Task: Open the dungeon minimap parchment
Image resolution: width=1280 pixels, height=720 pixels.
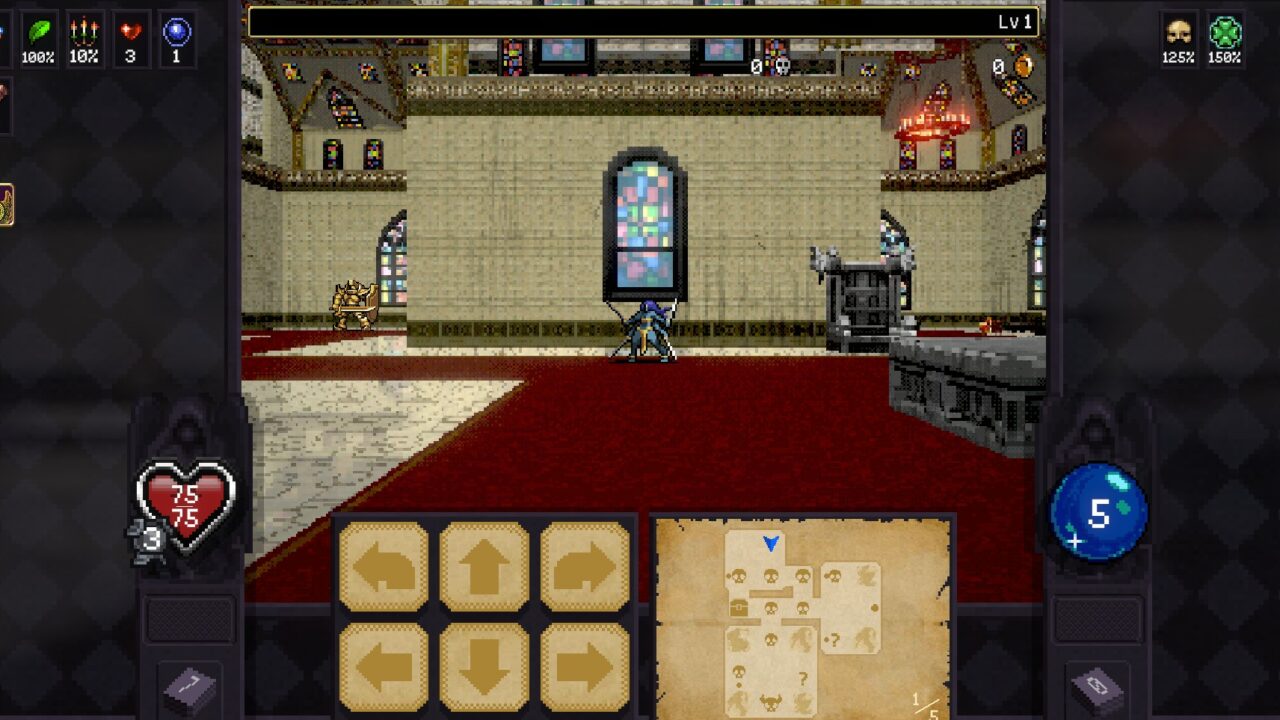Action: (803, 618)
